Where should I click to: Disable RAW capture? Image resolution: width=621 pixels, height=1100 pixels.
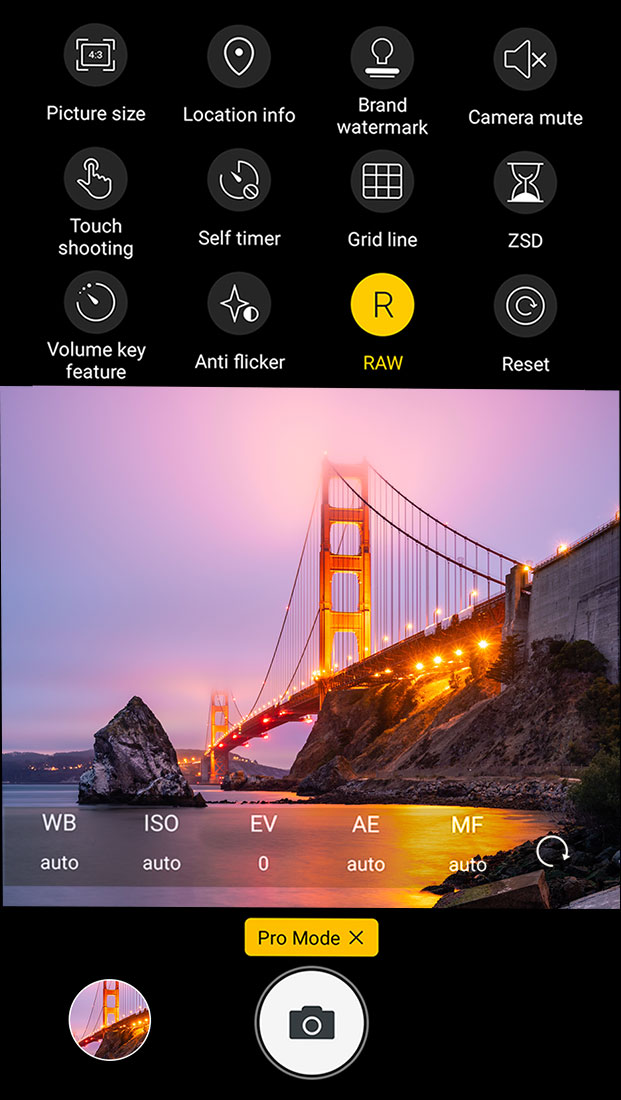(x=382, y=305)
